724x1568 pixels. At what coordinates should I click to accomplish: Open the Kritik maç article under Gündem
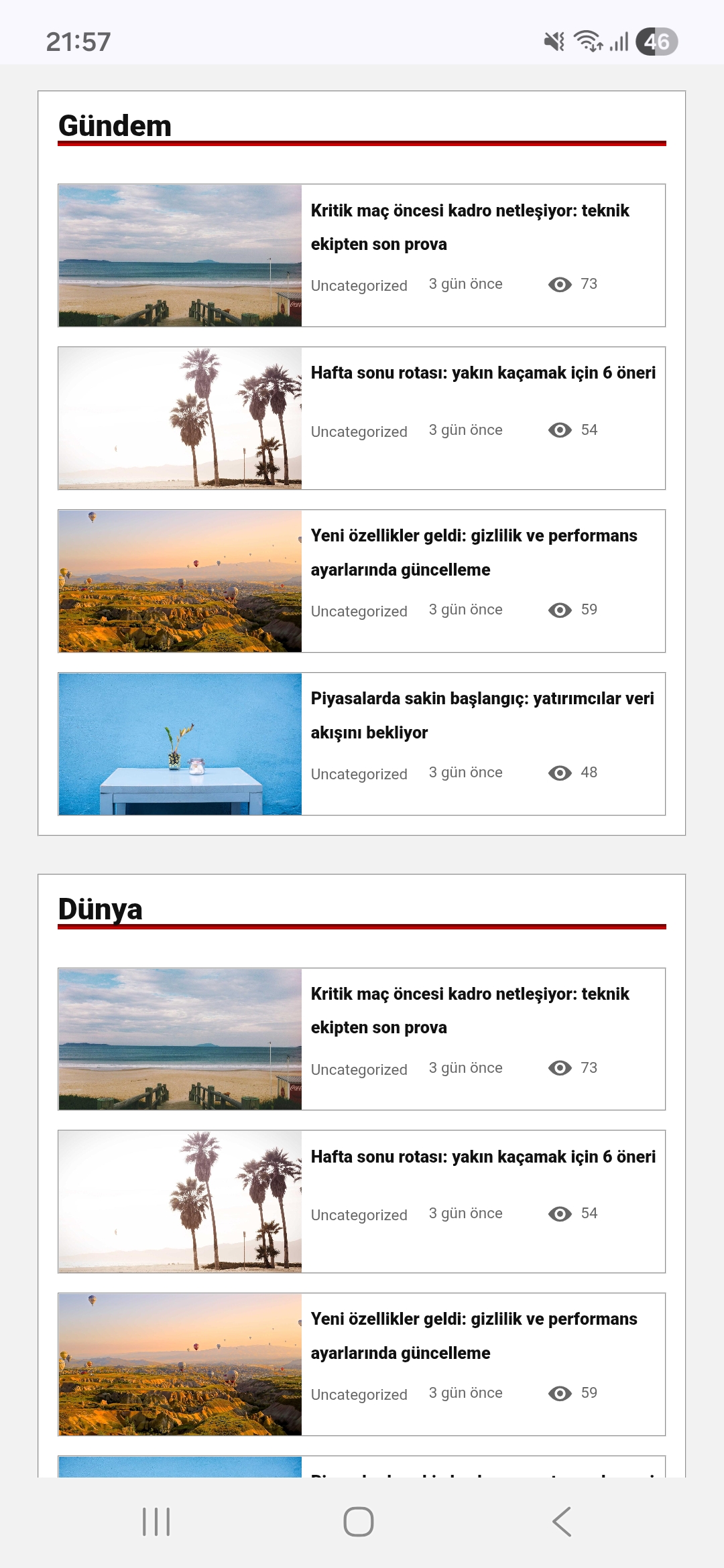tap(470, 227)
